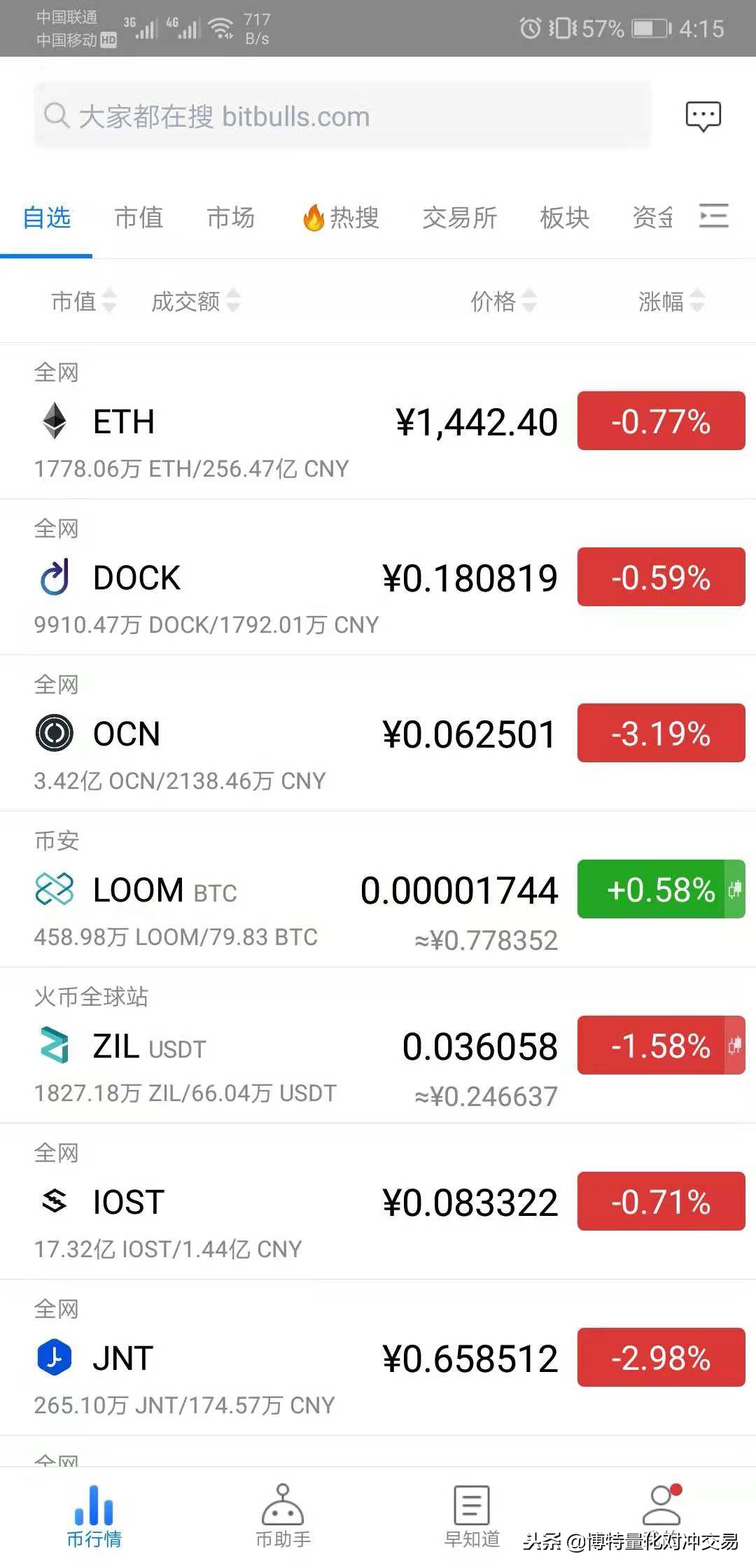Switch to the 市场 tab
The width and height of the screenshot is (756, 1568).
[x=230, y=218]
